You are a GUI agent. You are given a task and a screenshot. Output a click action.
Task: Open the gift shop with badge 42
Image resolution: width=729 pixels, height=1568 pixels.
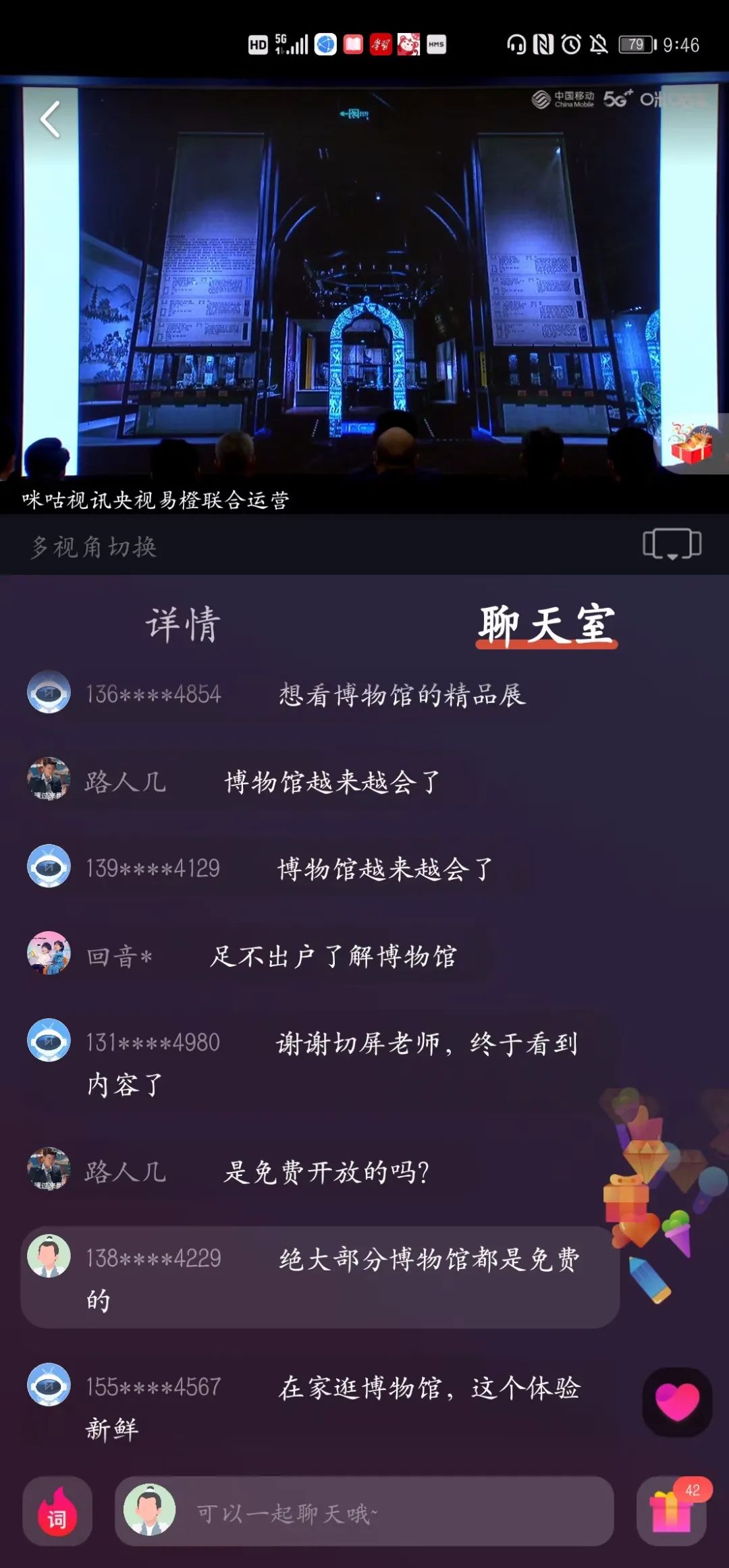(x=672, y=1511)
